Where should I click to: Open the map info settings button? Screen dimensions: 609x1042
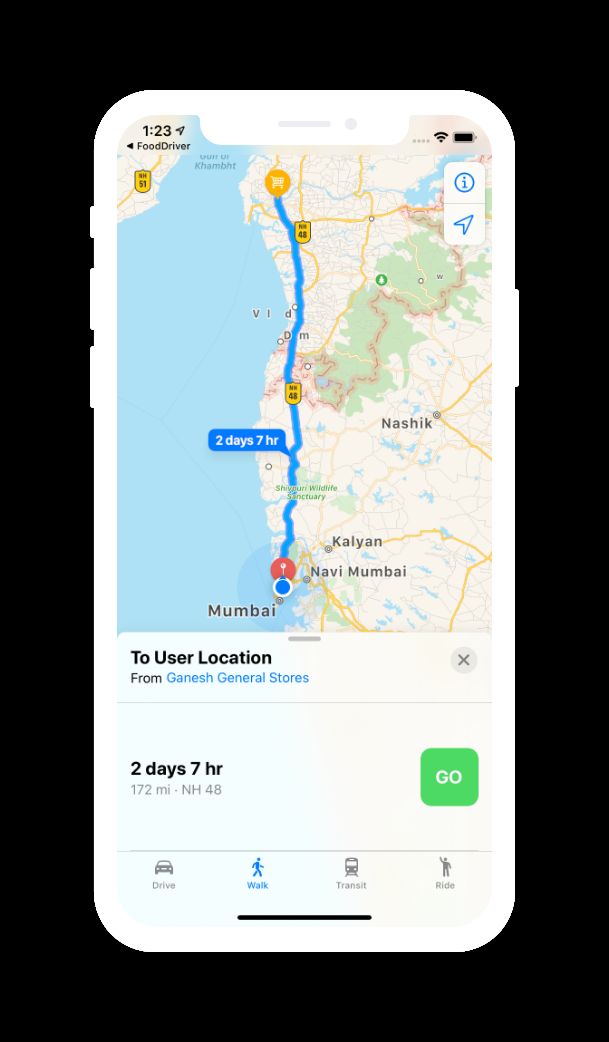(463, 183)
